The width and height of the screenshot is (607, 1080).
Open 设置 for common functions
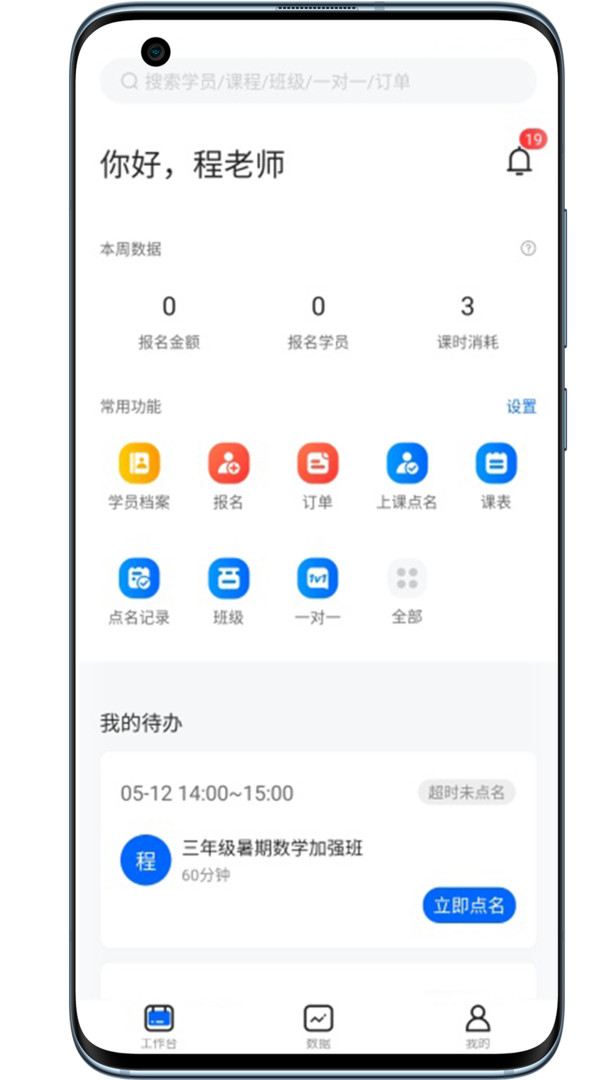[x=521, y=406]
